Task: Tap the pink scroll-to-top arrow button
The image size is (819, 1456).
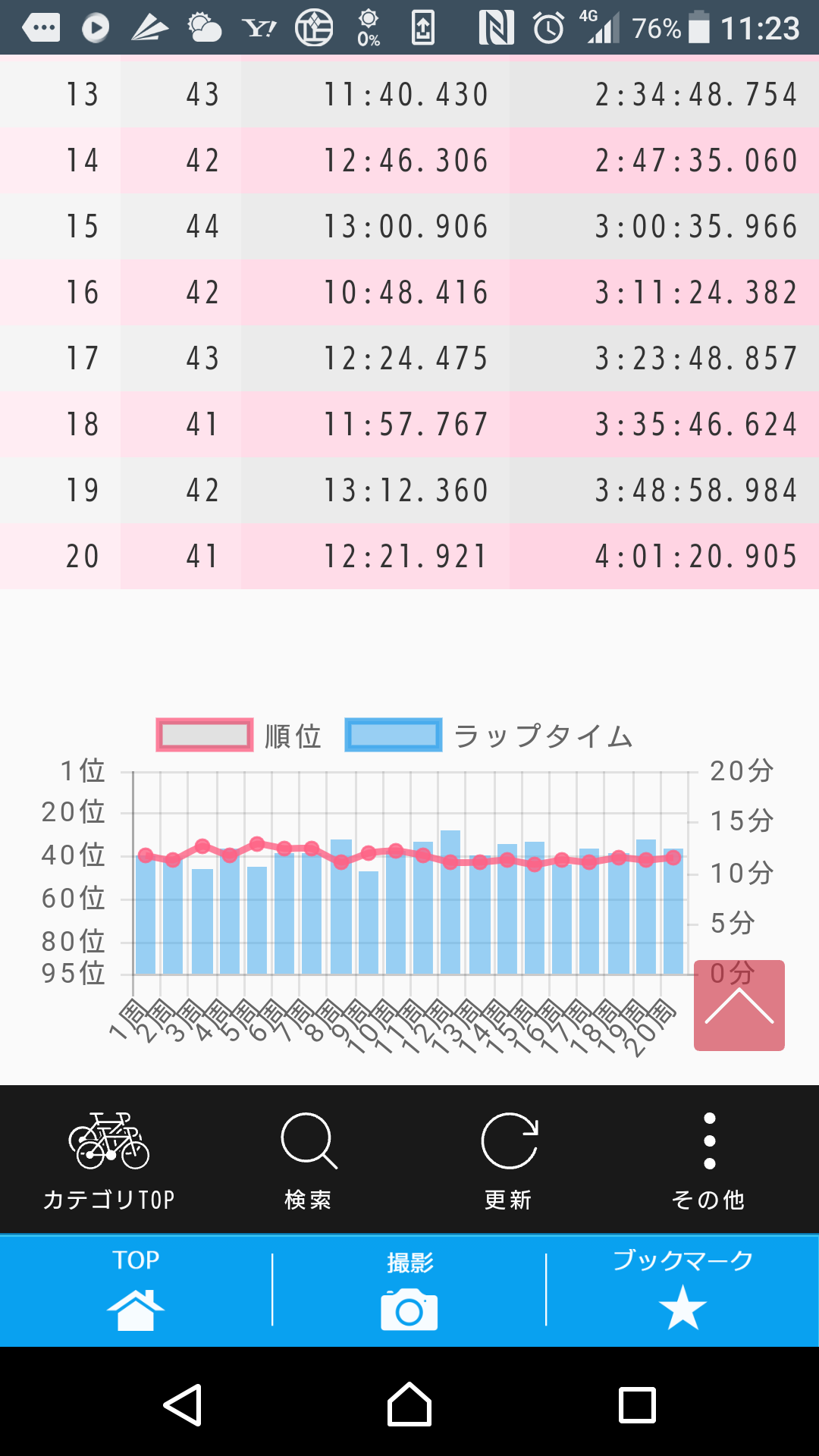Action: (x=739, y=1006)
